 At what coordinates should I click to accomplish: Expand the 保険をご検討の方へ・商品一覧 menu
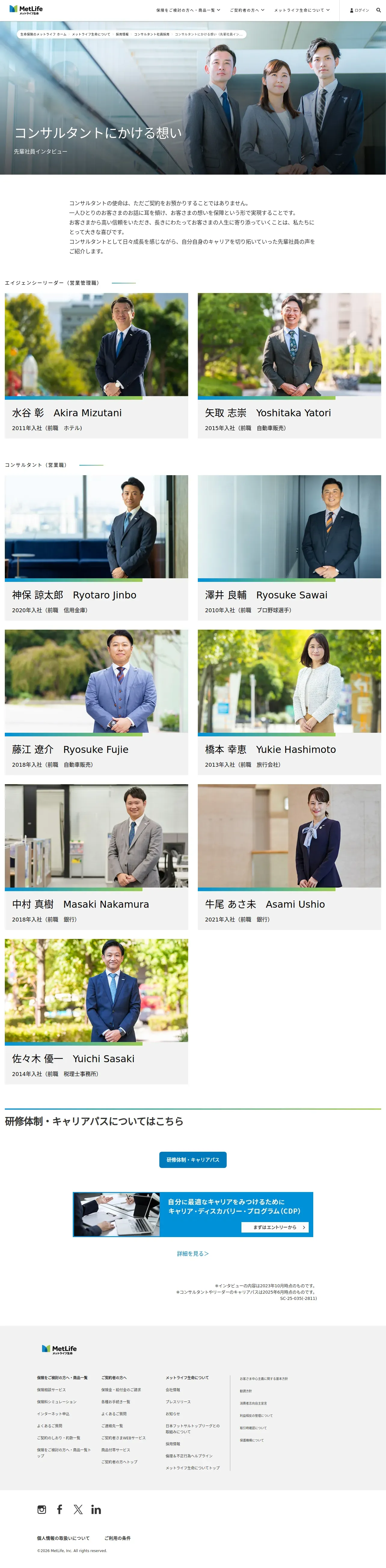pos(188,10)
